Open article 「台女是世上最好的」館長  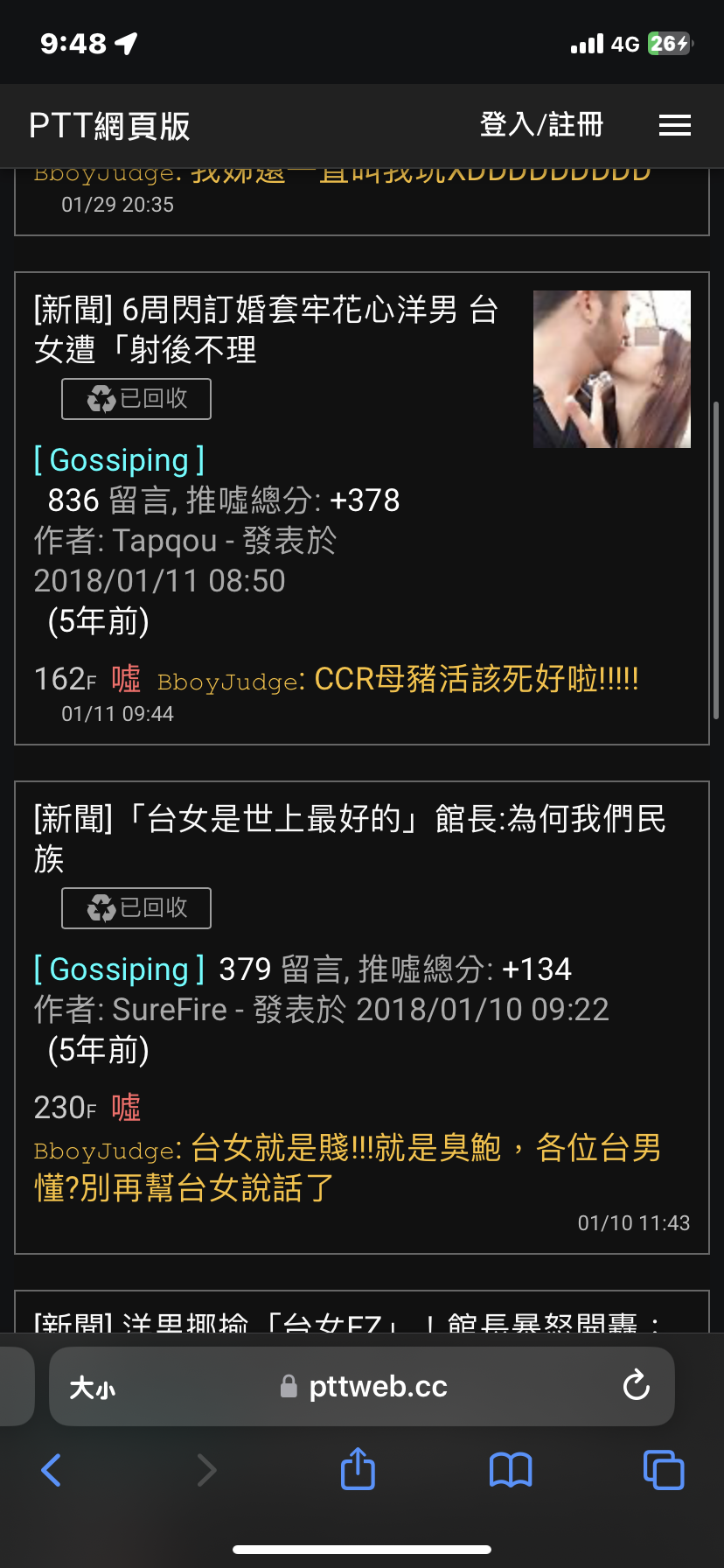350,838
